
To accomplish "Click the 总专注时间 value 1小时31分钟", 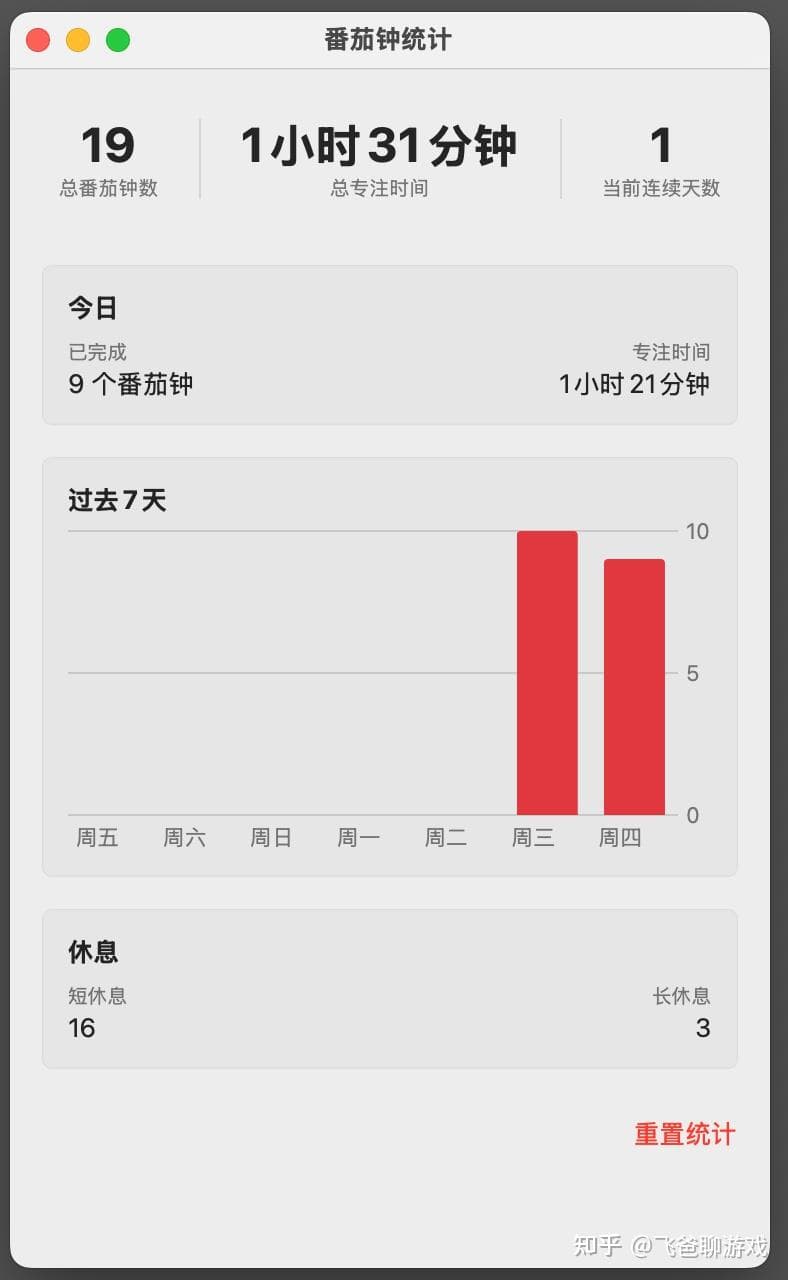I will [x=377, y=145].
